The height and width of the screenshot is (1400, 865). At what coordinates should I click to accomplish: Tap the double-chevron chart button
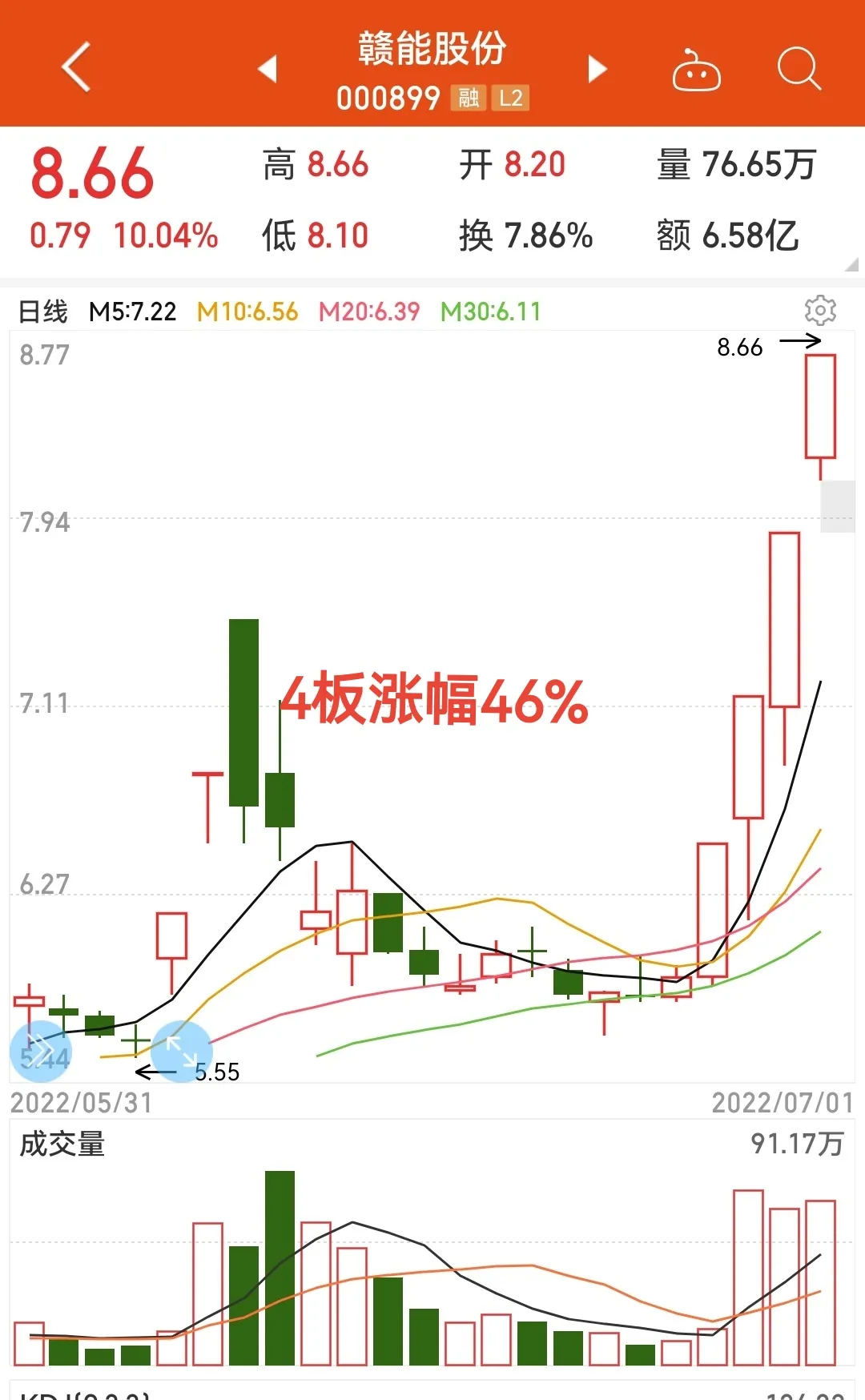[40, 1052]
